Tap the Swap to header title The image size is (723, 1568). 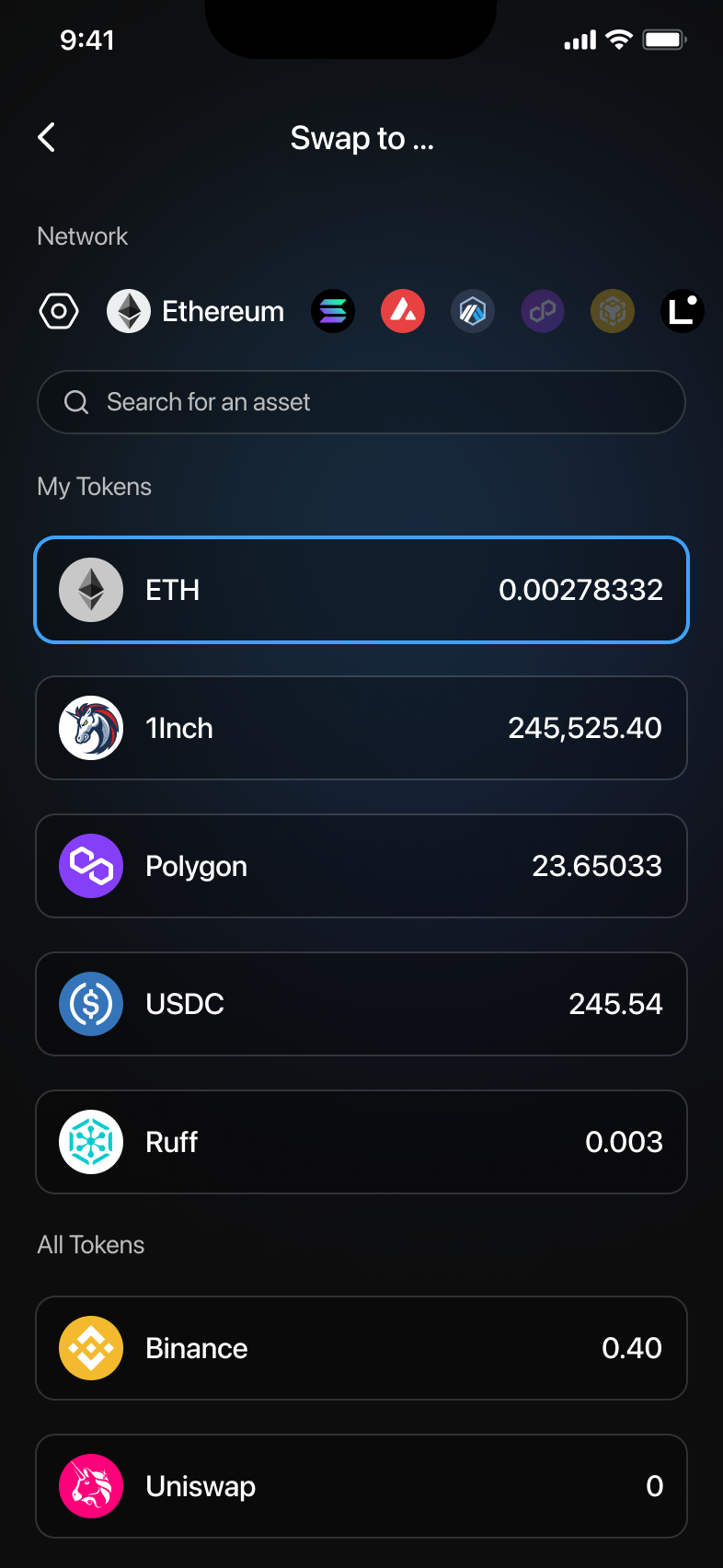[361, 138]
